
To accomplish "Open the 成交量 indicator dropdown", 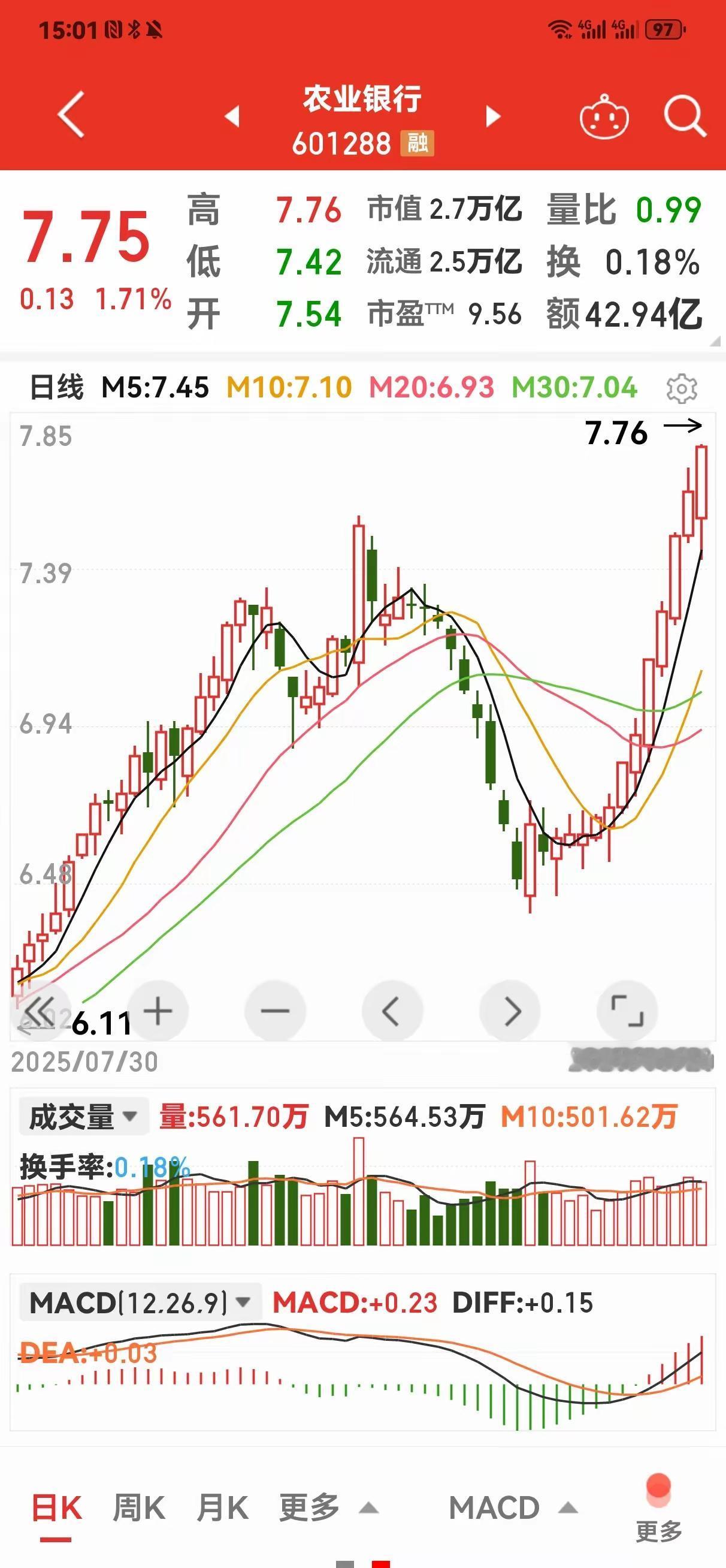I will pyautogui.click(x=83, y=1116).
